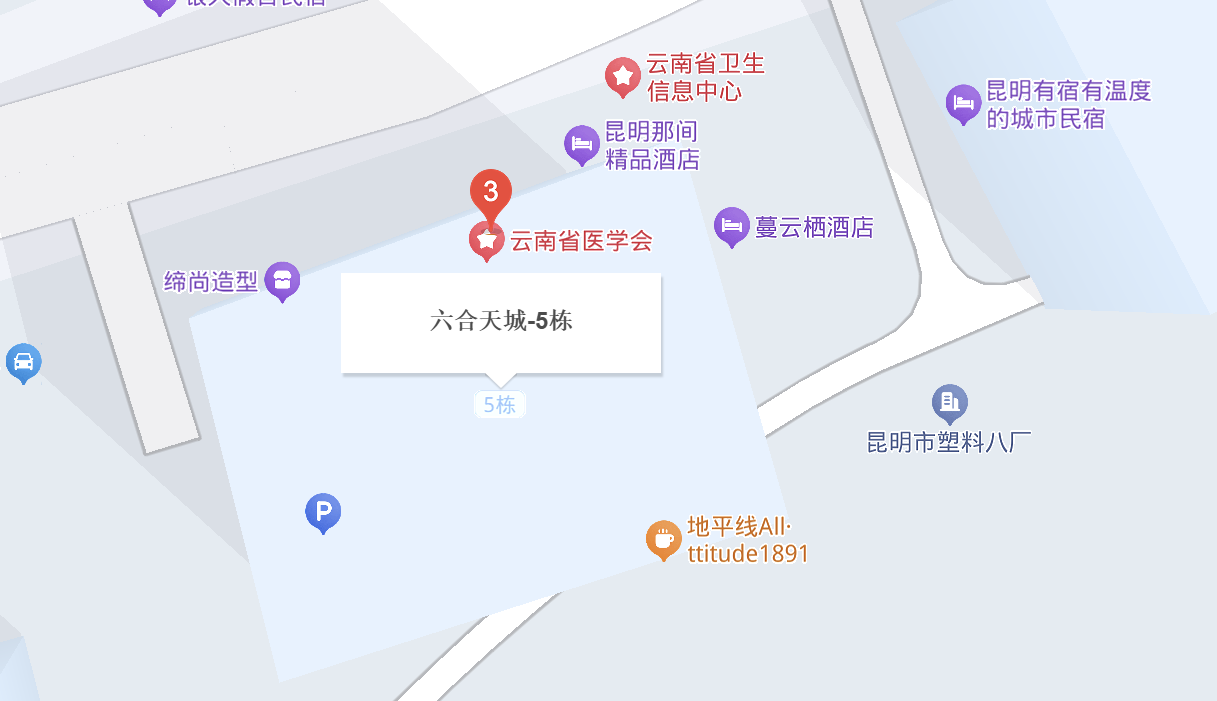Viewport: 1217px width, 701px height.
Task: Select the 缔尚造型 shop marker
Action: [x=282, y=281]
